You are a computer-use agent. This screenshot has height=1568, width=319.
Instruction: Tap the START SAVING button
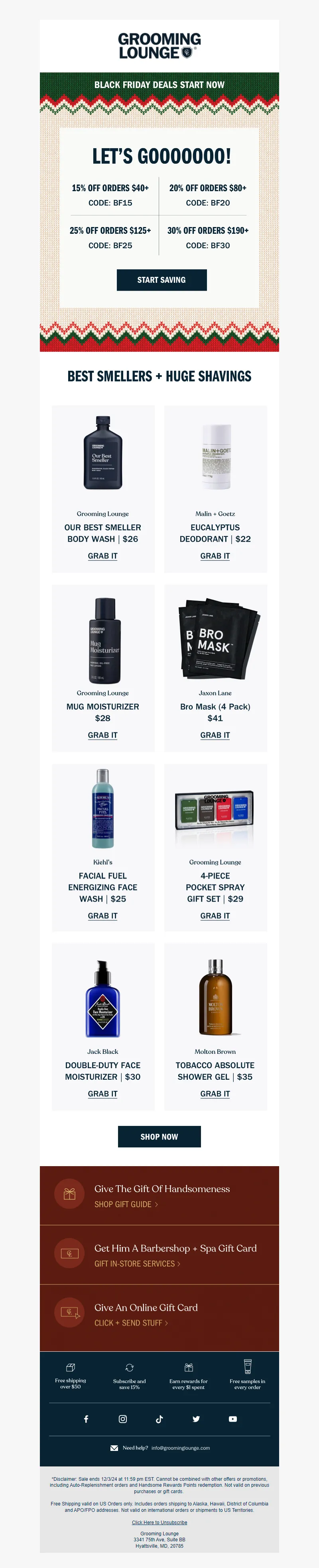click(161, 280)
